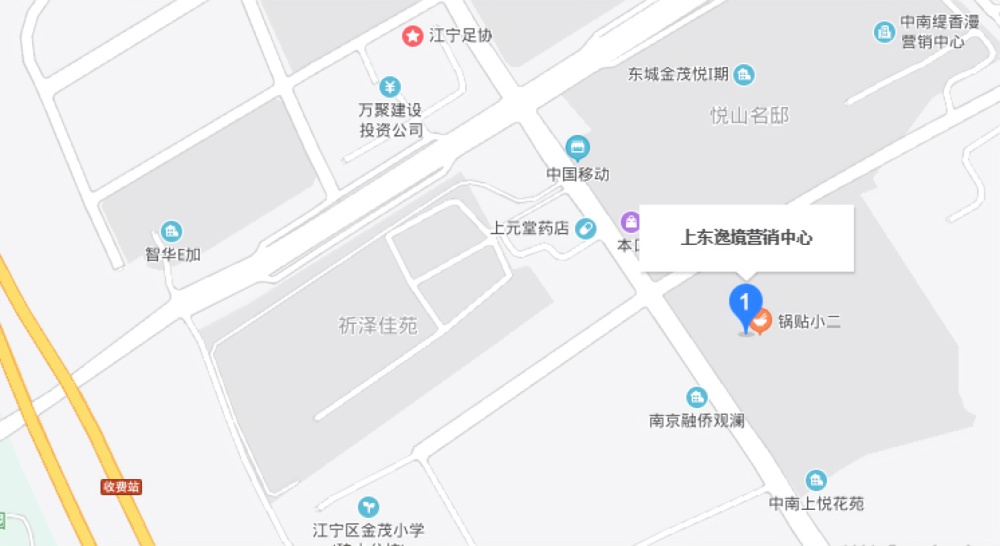Select the 江宁足协 map point
The image size is (1000, 546).
pyautogui.click(x=412, y=36)
